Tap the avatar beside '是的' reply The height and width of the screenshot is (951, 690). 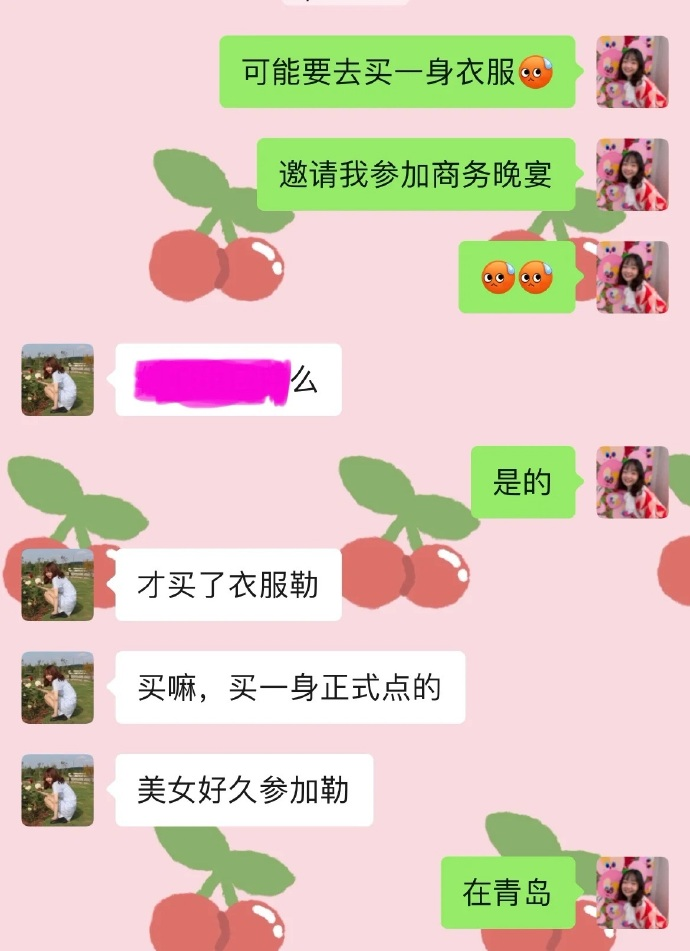[x=632, y=482]
